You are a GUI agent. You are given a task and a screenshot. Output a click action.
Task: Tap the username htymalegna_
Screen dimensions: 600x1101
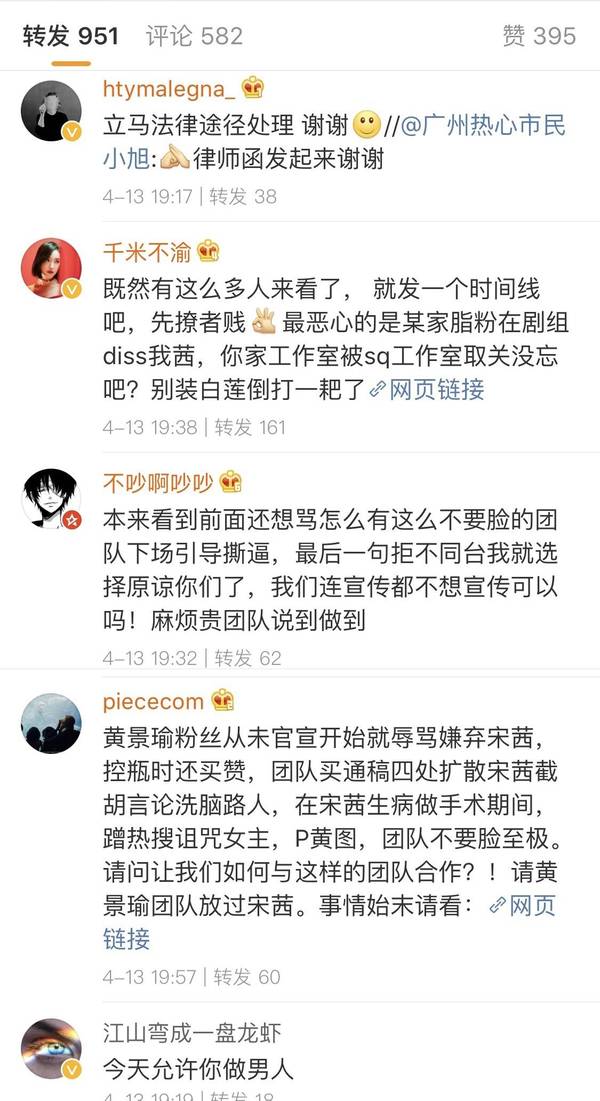tap(169, 90)
